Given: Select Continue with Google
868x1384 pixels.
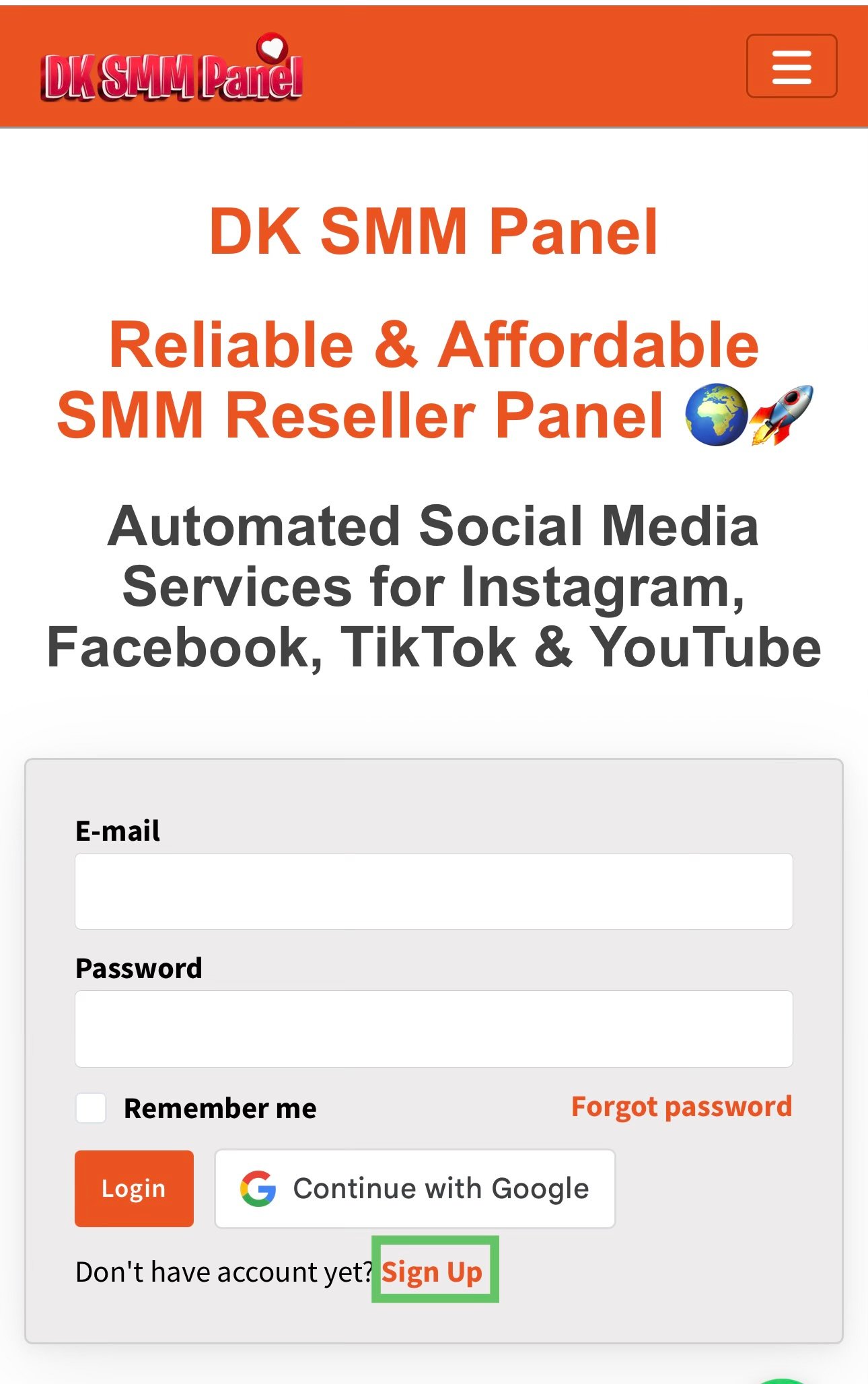Looking at the screenshot, I should click(x=414, y=1189).
